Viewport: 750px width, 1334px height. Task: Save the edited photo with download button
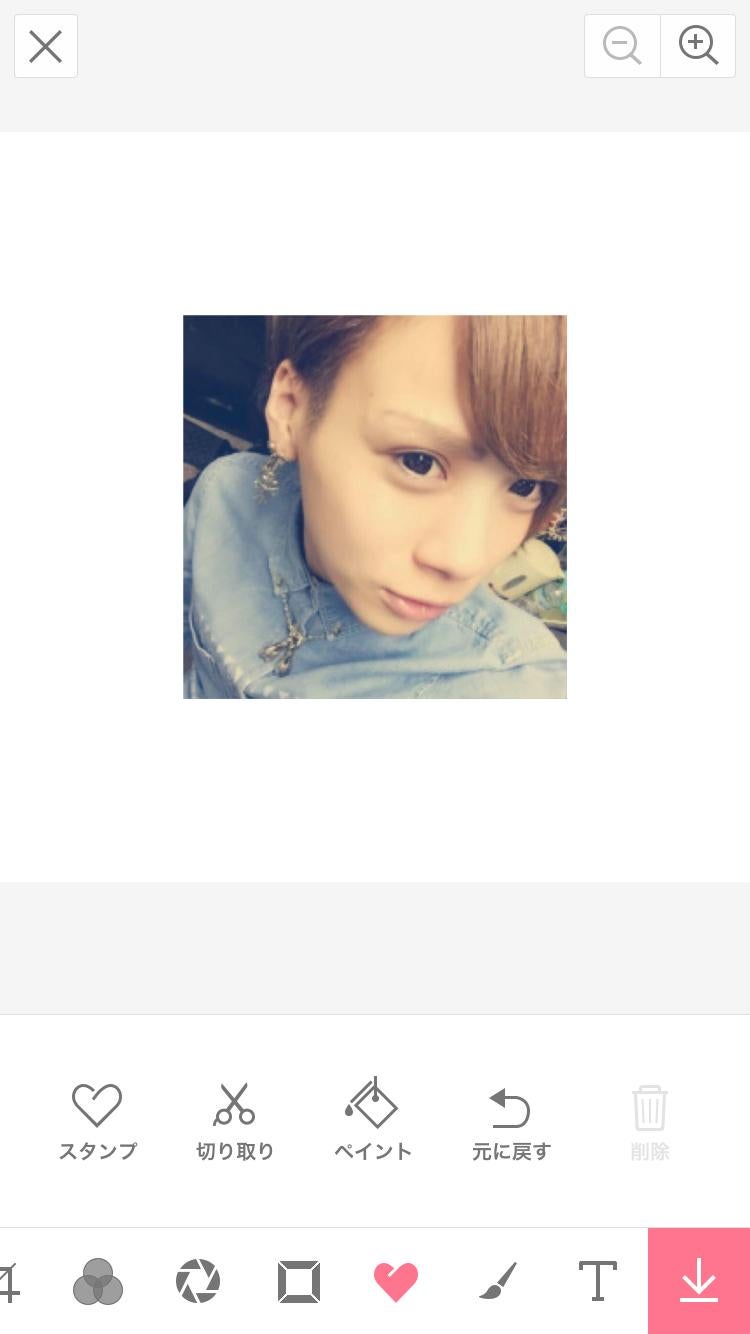[x=699, y=1281]
